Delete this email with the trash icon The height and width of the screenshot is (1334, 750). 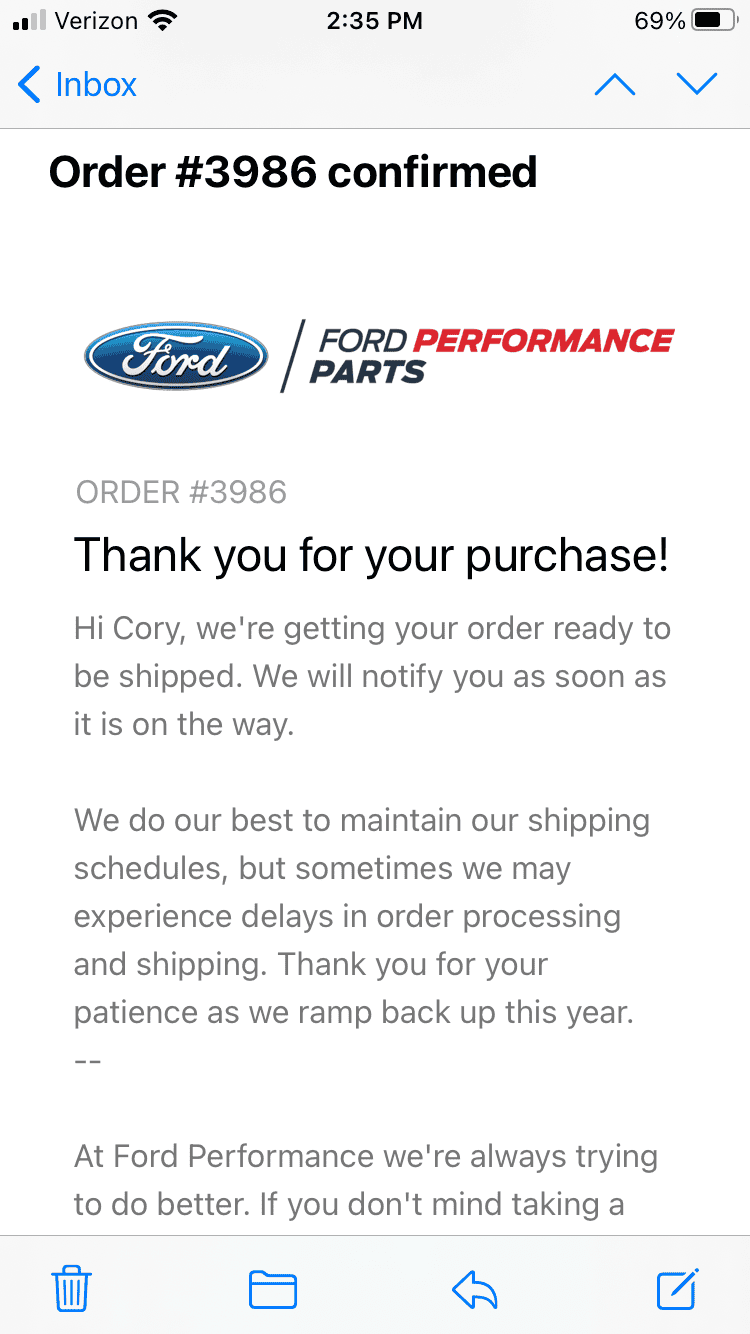point(71,1288)
